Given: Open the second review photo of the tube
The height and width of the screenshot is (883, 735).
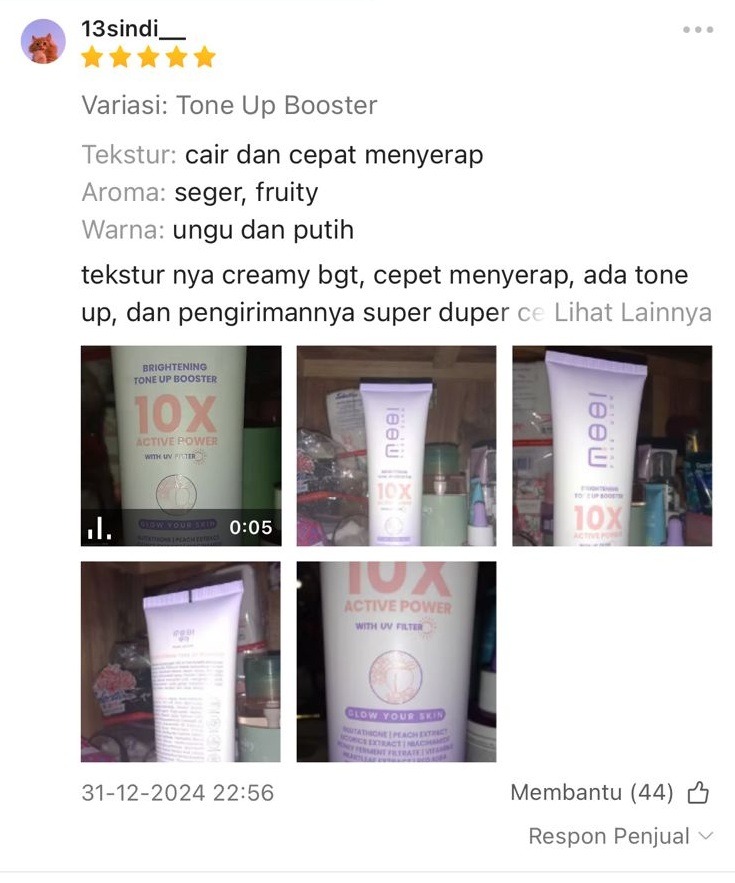Looking at the screenshot, I should click(396, 445).
